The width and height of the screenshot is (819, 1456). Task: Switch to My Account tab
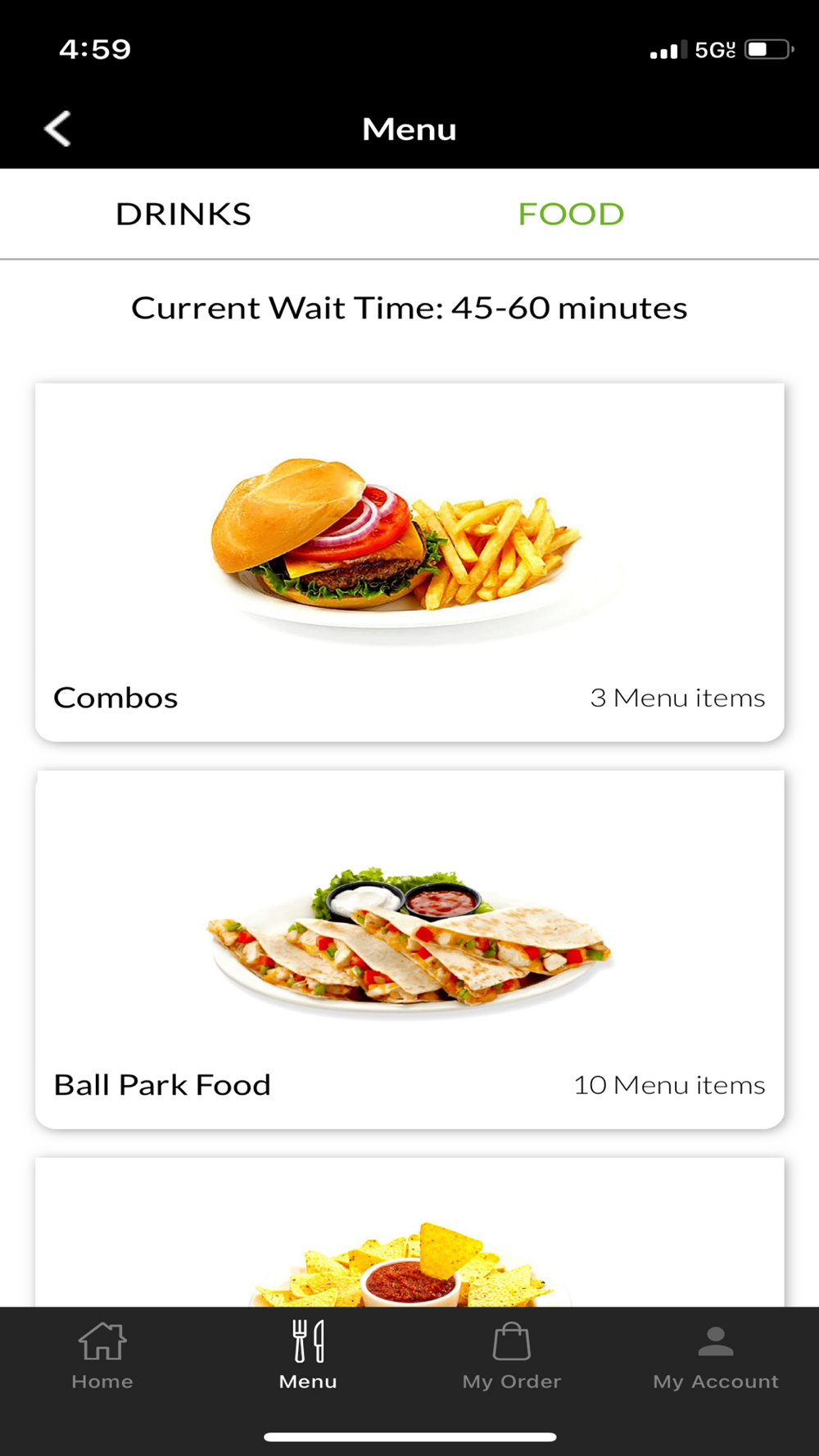(x=716, y=1356)
